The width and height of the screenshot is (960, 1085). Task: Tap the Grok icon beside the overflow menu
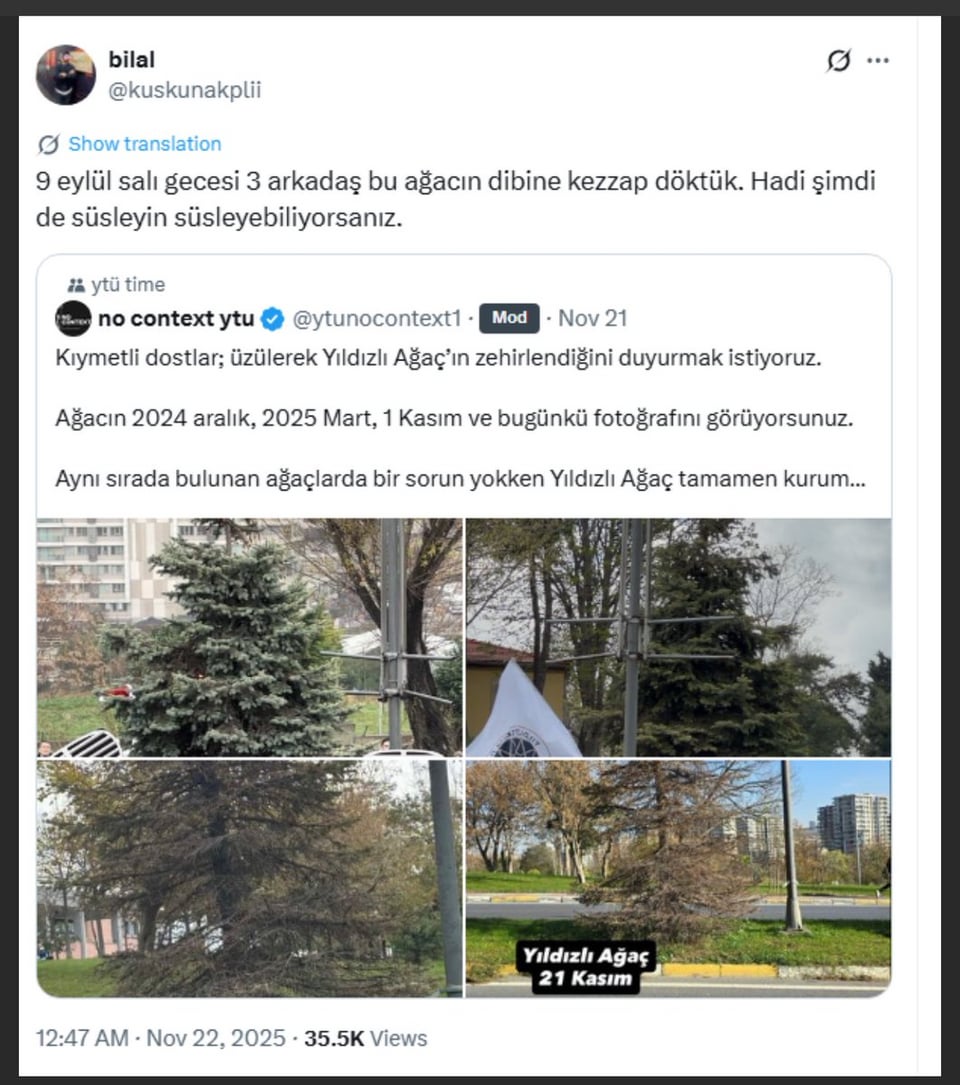click(838, 61)
